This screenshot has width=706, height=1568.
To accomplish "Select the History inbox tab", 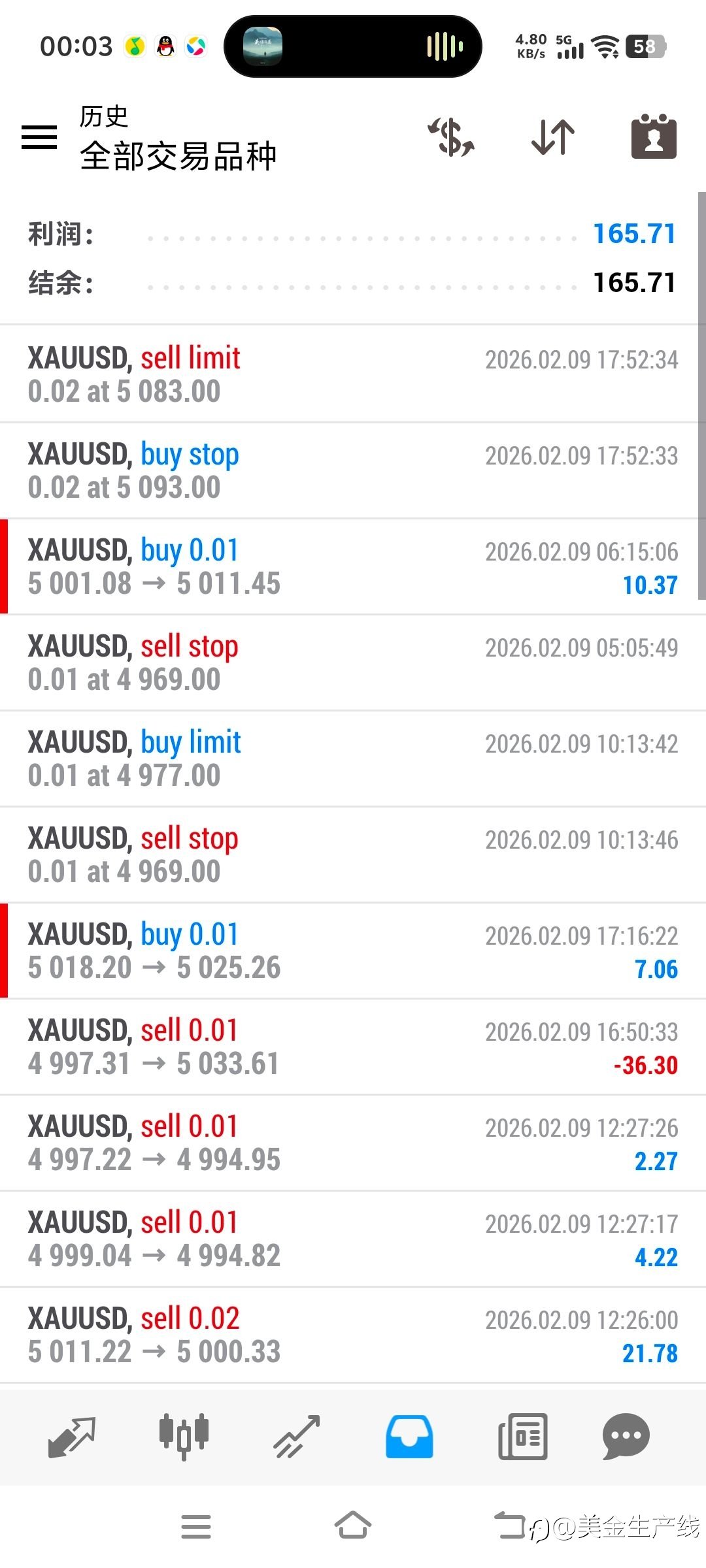I will pyautogui.click(x=409, y=1437).
